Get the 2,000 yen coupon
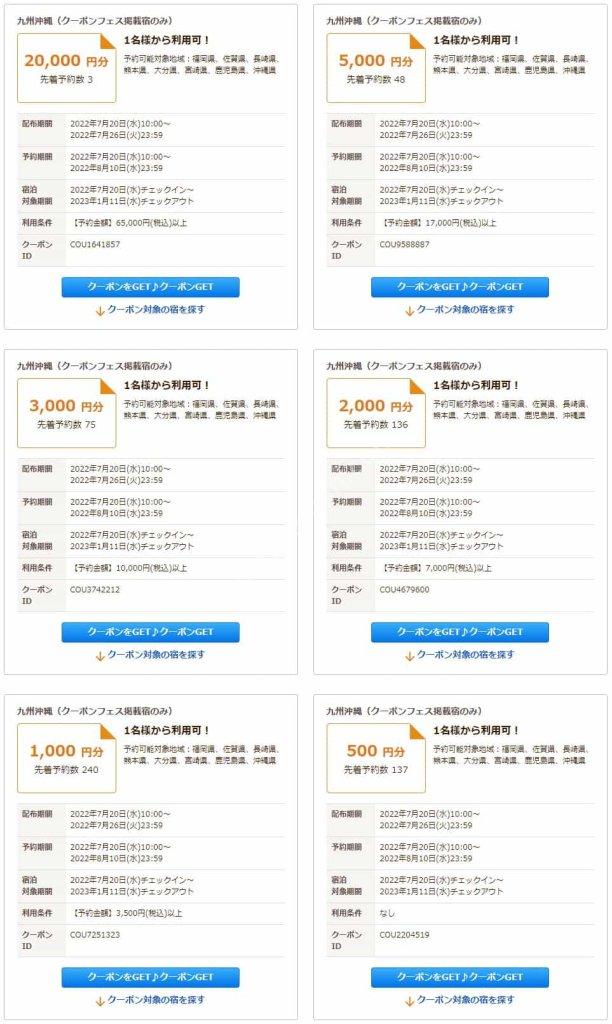The image size is (612, 1024). click(460, 632)
